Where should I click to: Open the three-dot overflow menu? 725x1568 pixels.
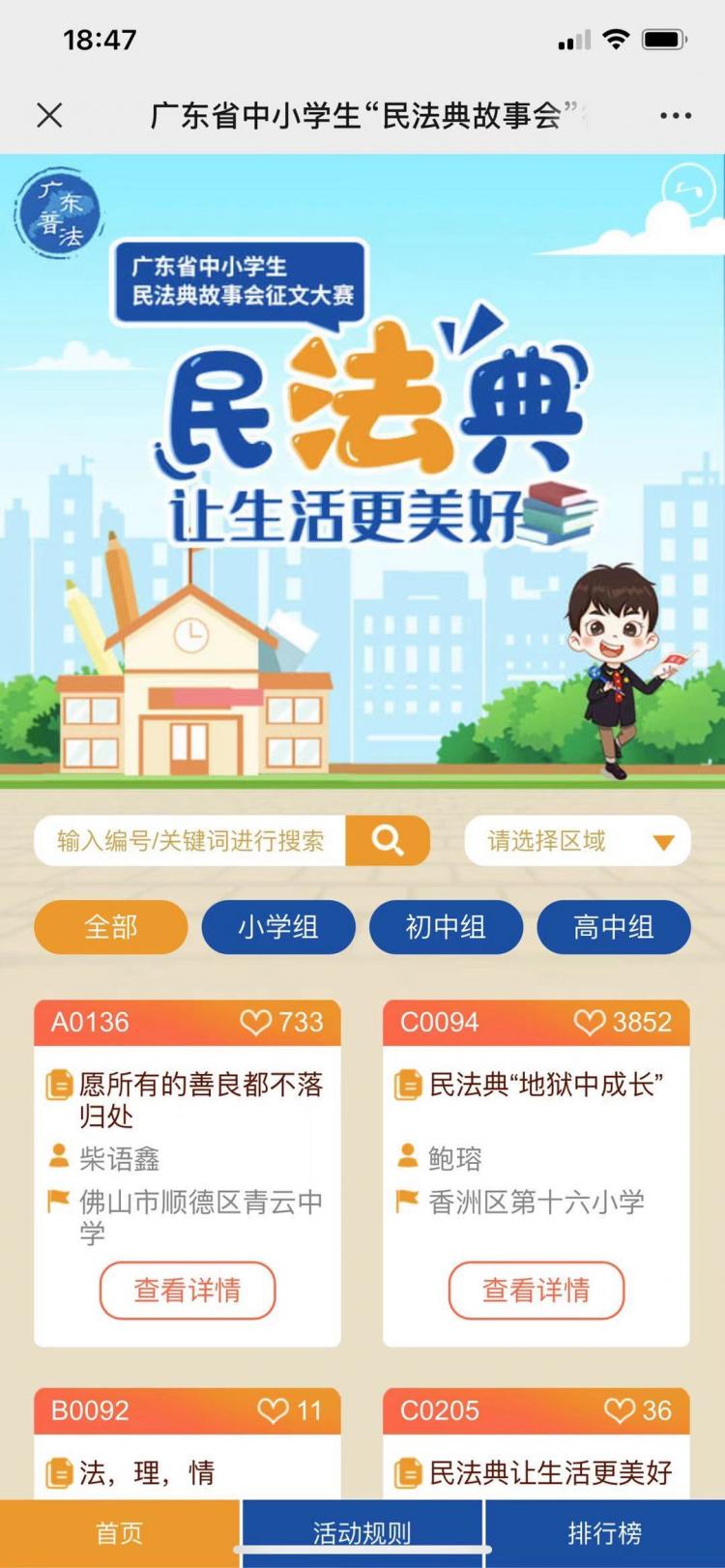[x=675, y=116]
